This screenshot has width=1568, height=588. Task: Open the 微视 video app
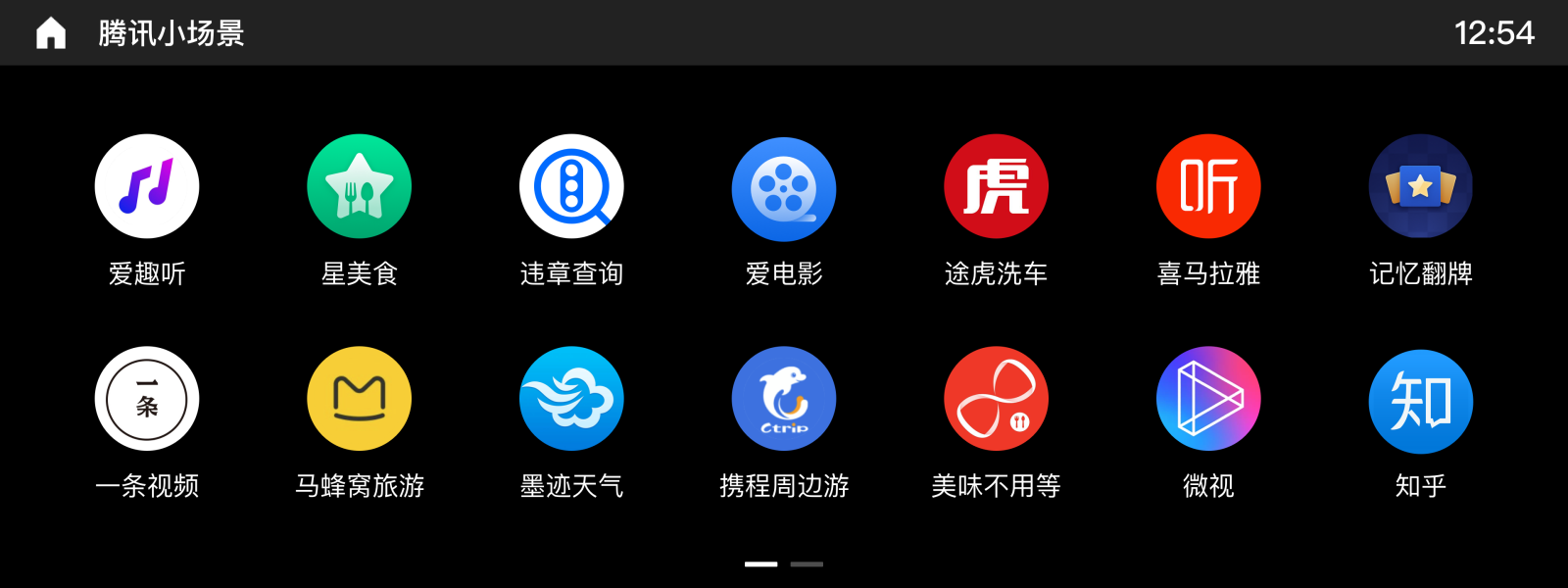point(1208,399)
